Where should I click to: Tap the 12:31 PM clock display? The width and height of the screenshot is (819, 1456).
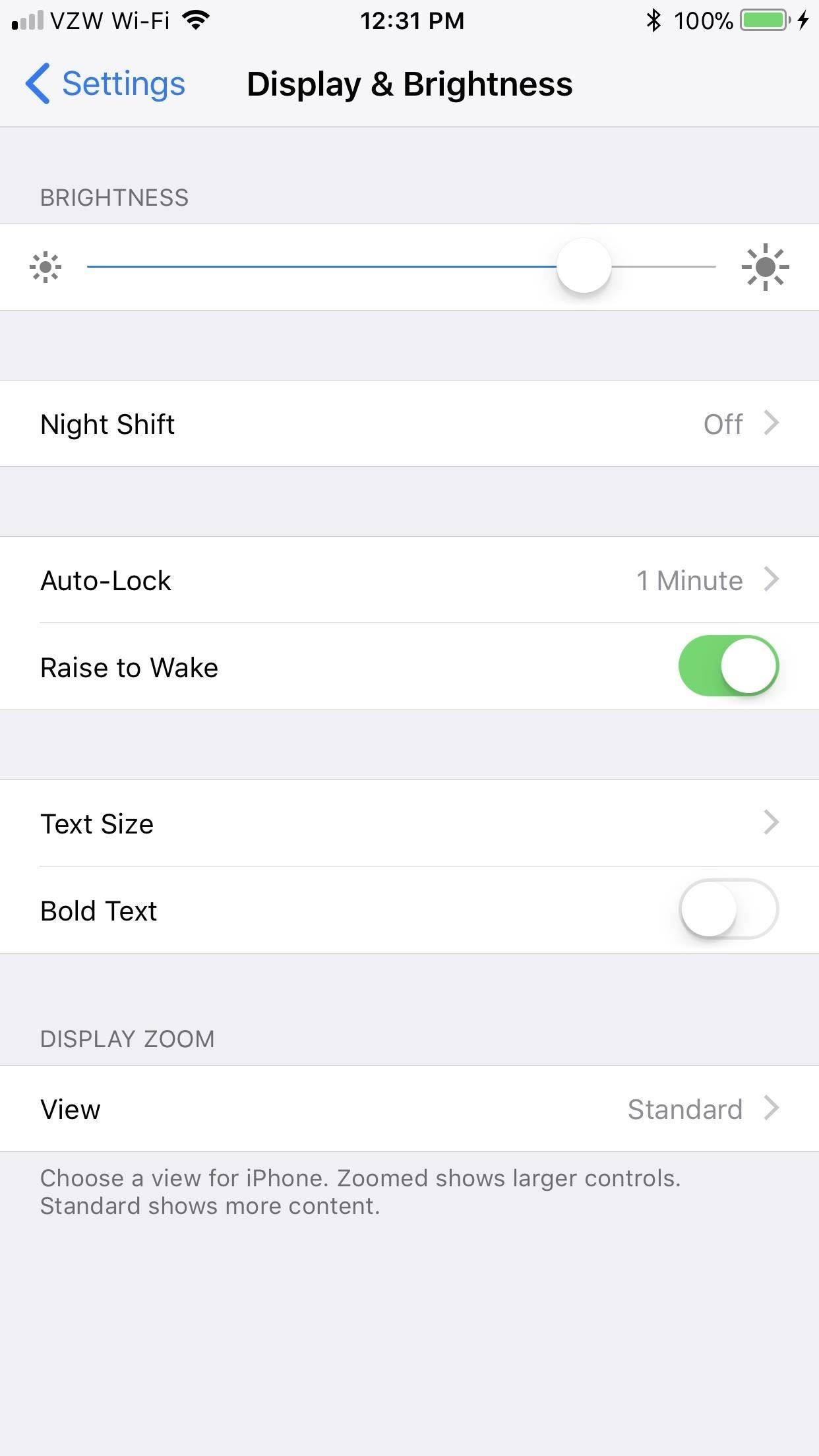(x=413, y=20)
